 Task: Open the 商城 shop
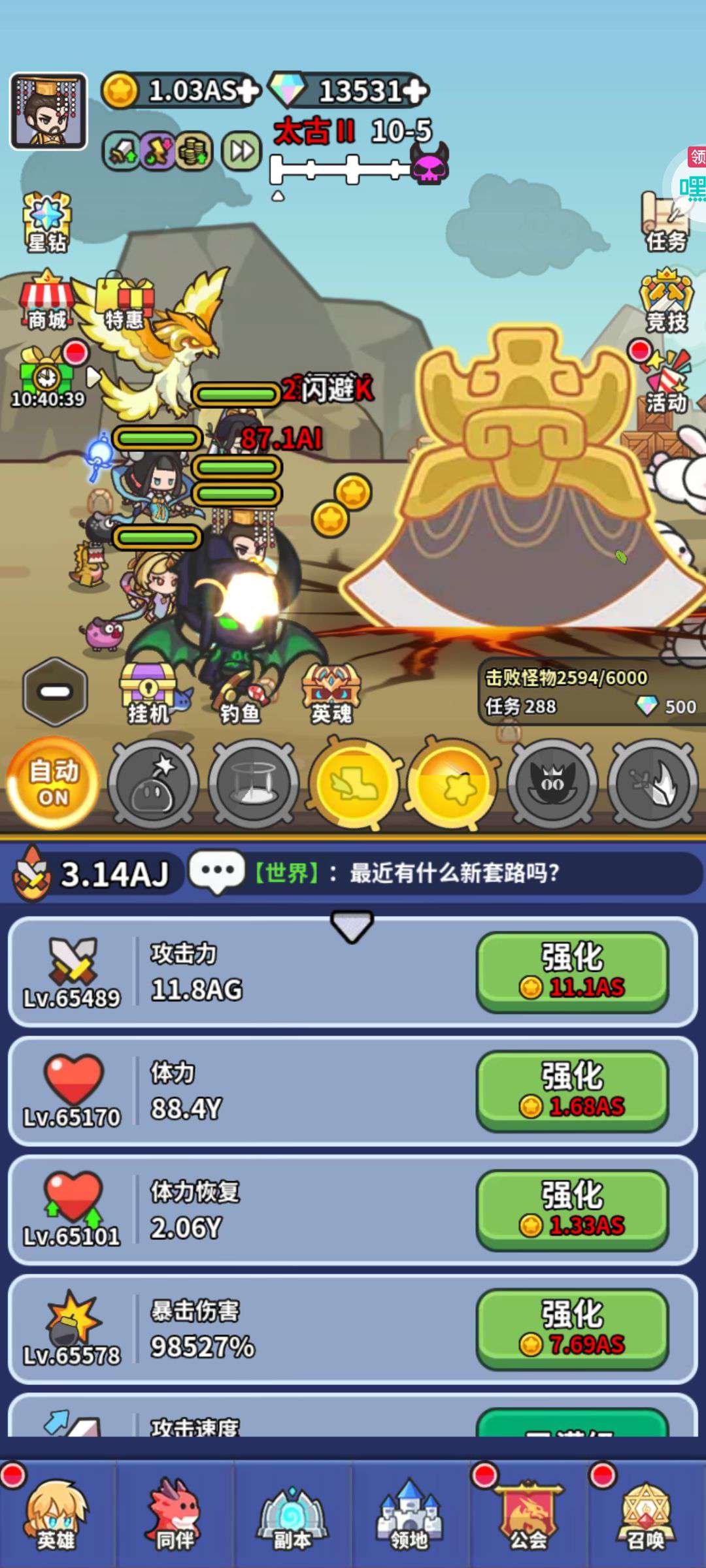(47, 301)
